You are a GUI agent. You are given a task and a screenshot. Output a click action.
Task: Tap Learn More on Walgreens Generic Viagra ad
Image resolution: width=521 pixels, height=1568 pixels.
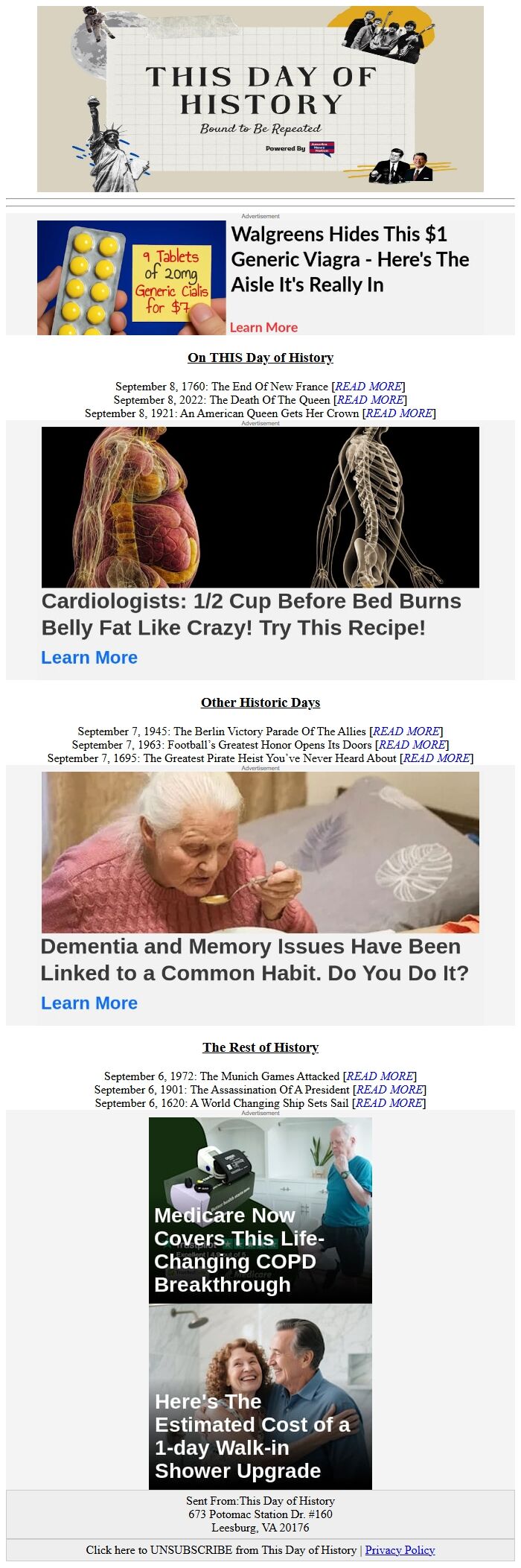coord(263,328)
